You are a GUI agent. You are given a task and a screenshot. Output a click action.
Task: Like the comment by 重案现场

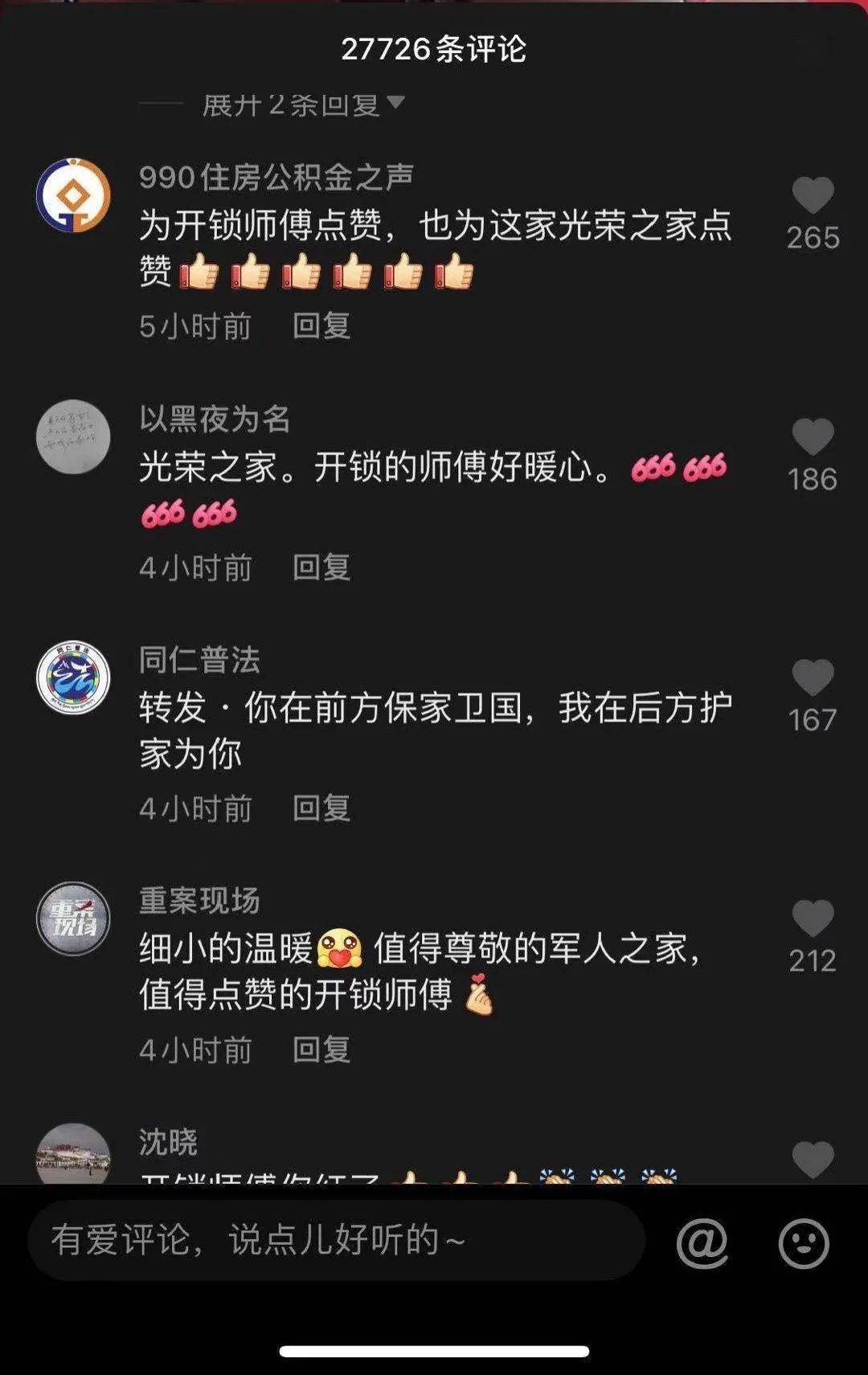pyautogui.click(x=813, y=919)
